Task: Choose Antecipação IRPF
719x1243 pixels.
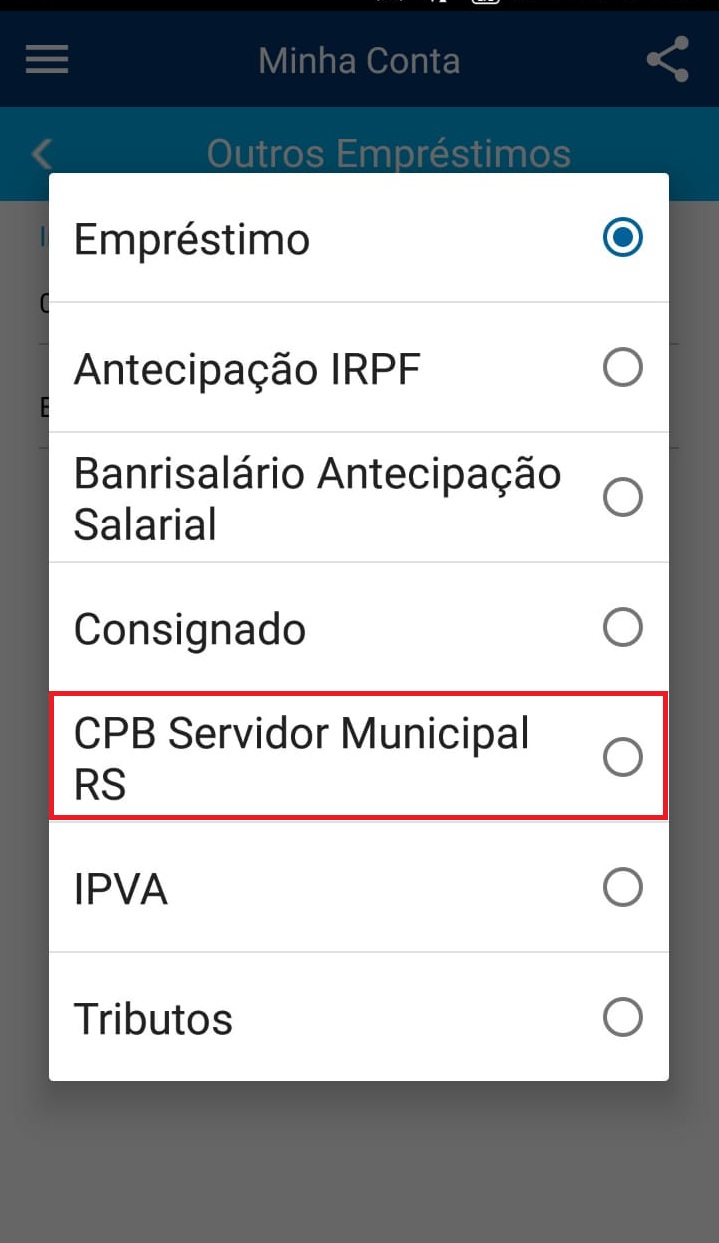Action: click(x=359, y=368)
